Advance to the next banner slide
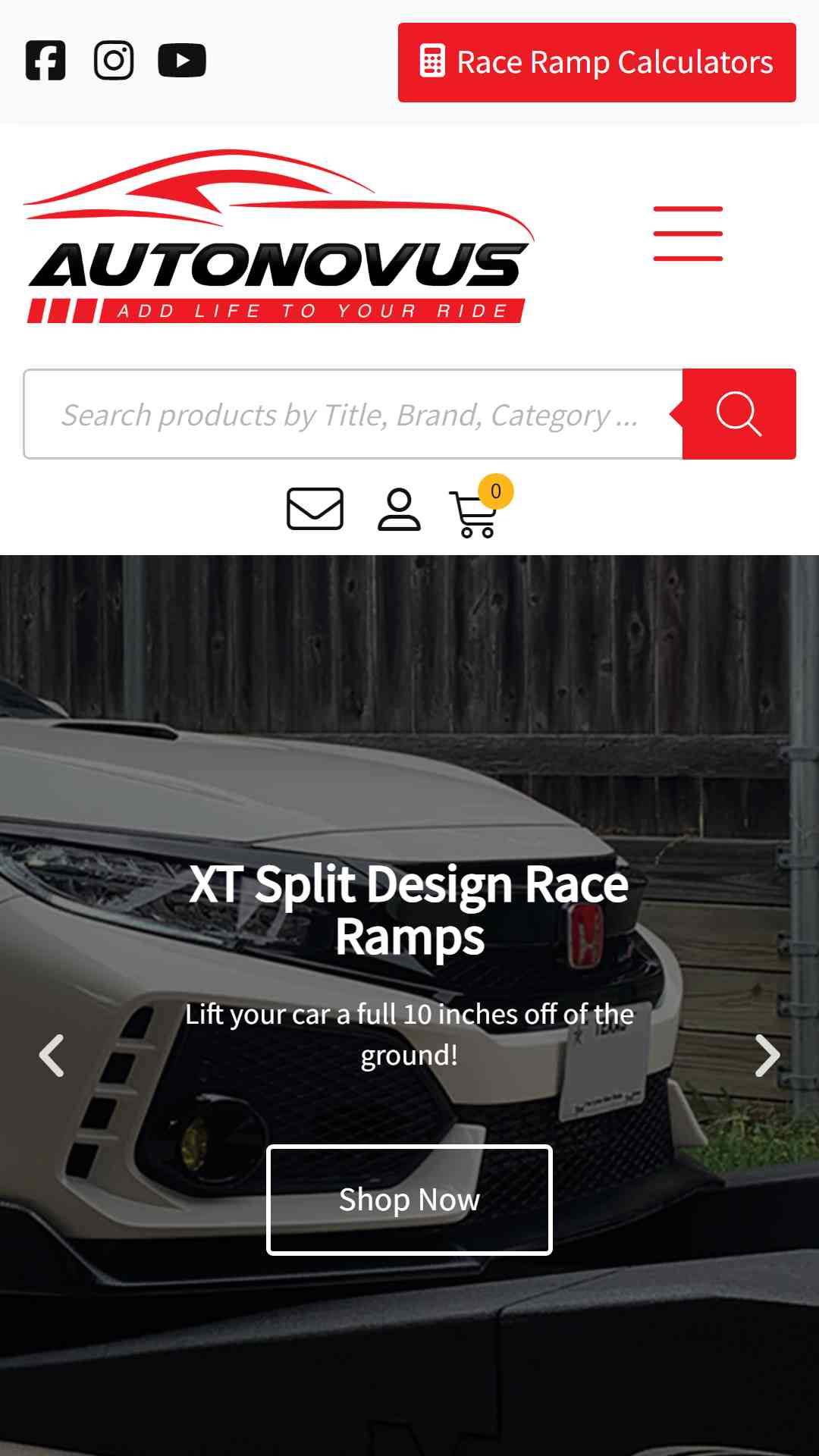 pos(767,1055)
